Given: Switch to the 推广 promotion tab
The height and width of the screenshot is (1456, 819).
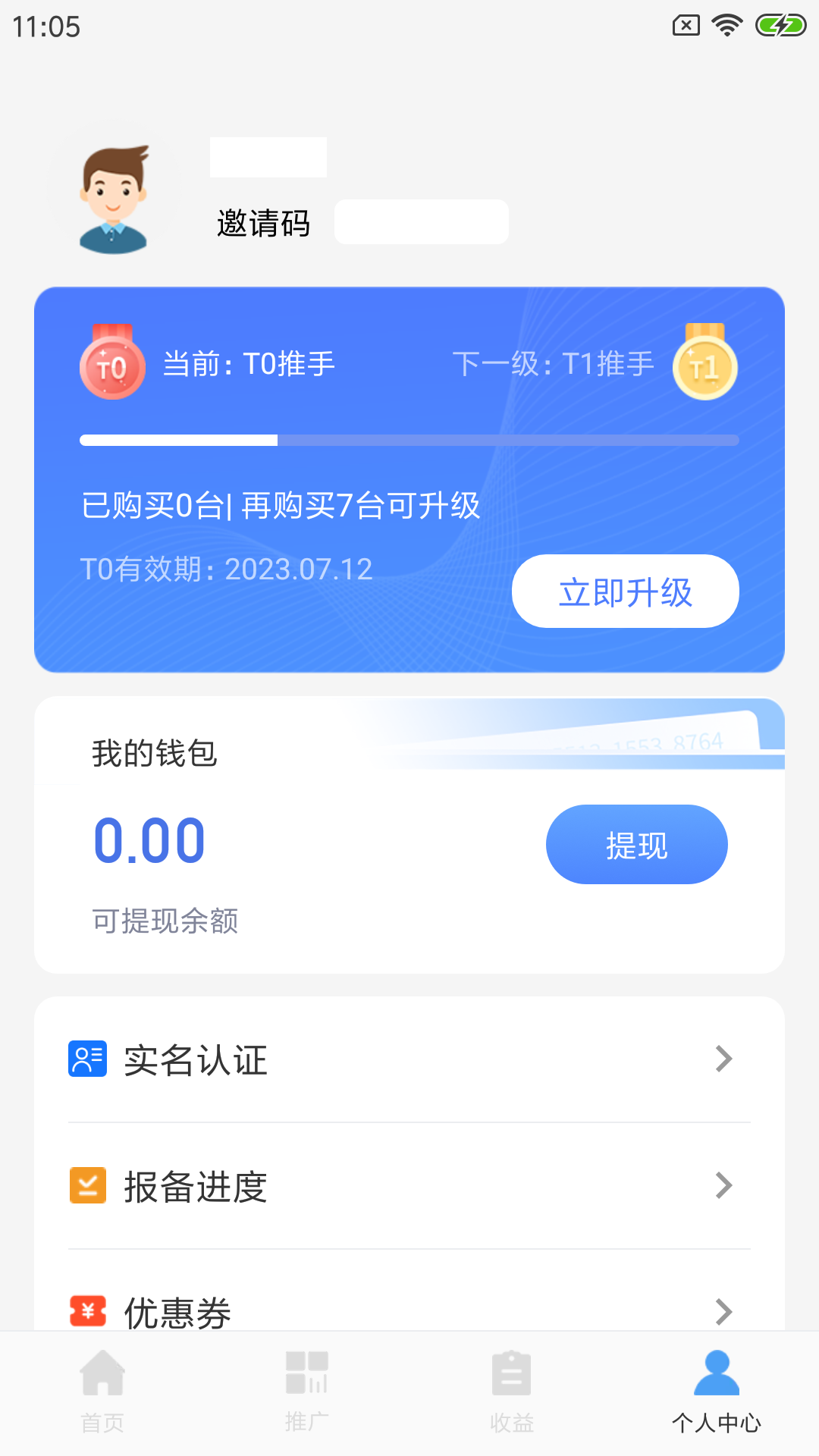Looking at the screenshot, I should [307, 1391].
